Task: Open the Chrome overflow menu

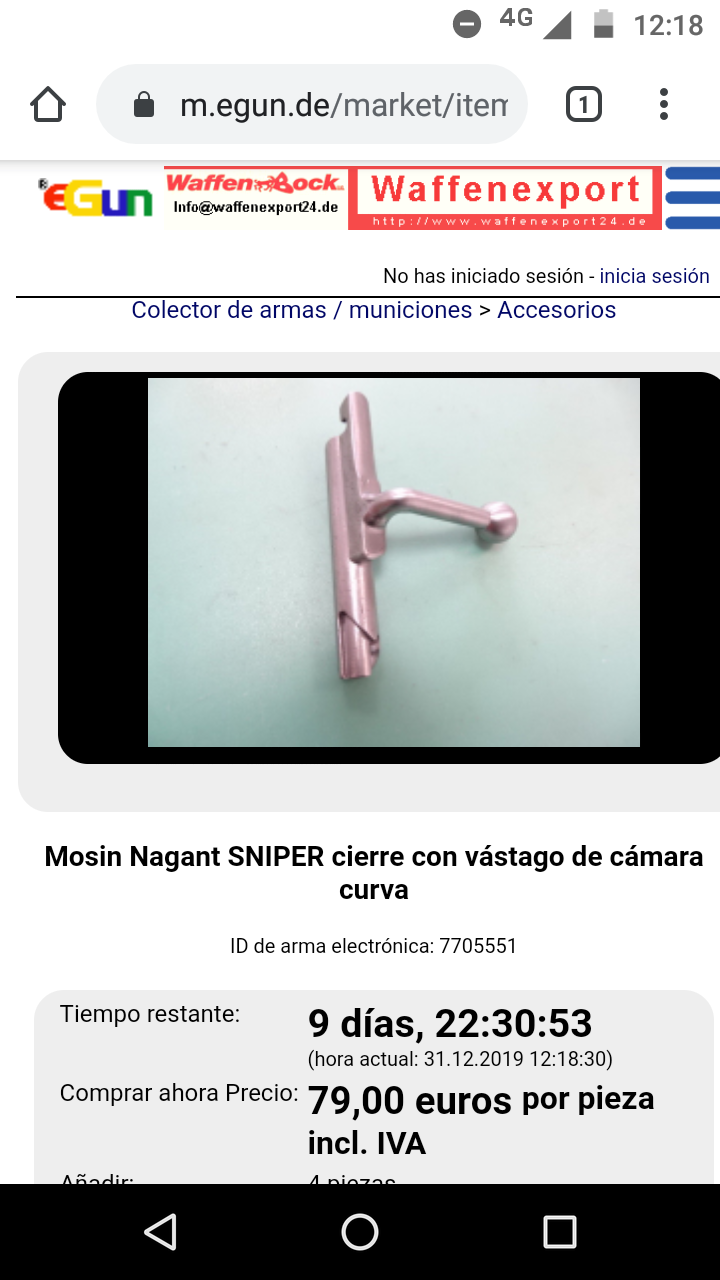Action: (664, 104)
